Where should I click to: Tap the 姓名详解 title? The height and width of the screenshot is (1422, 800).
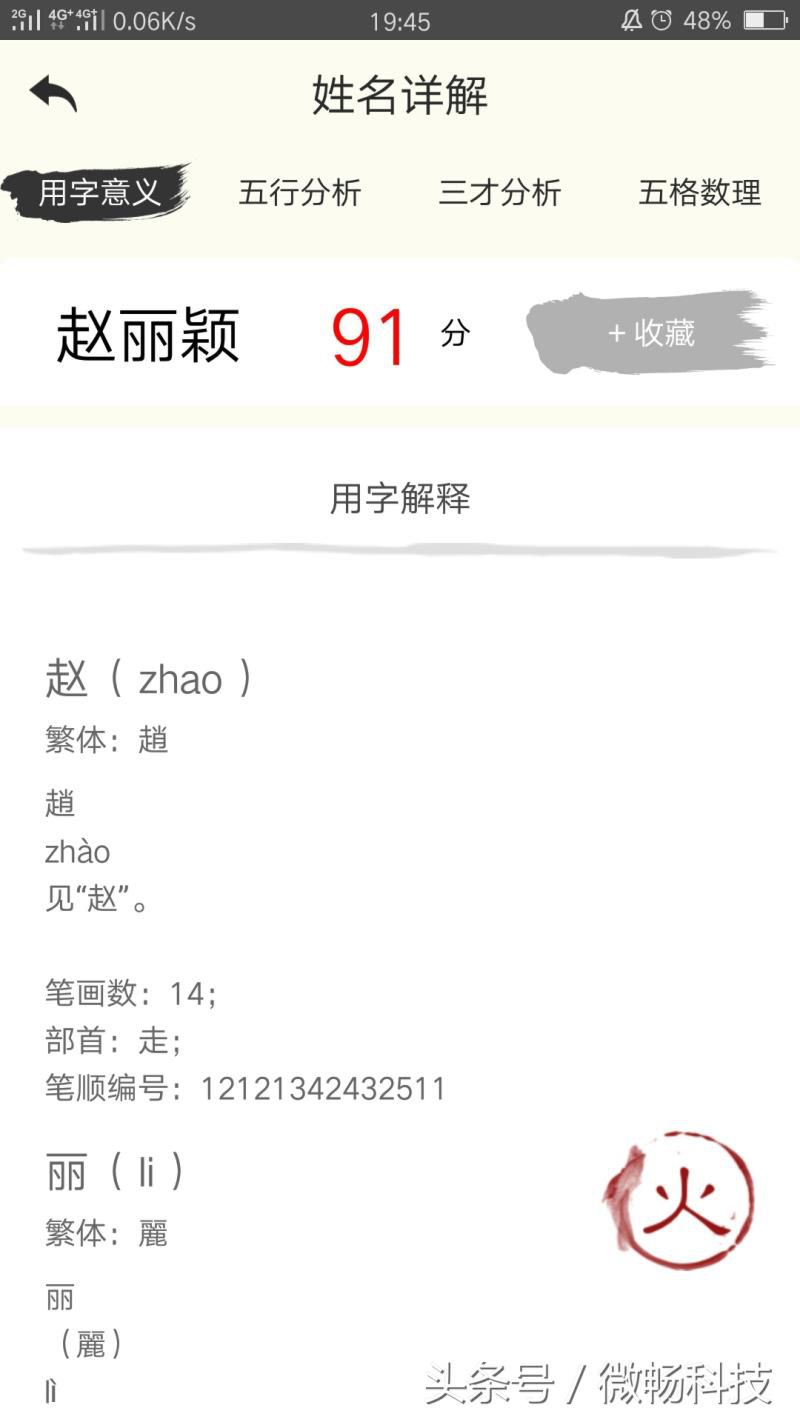(x=400, y=95)
